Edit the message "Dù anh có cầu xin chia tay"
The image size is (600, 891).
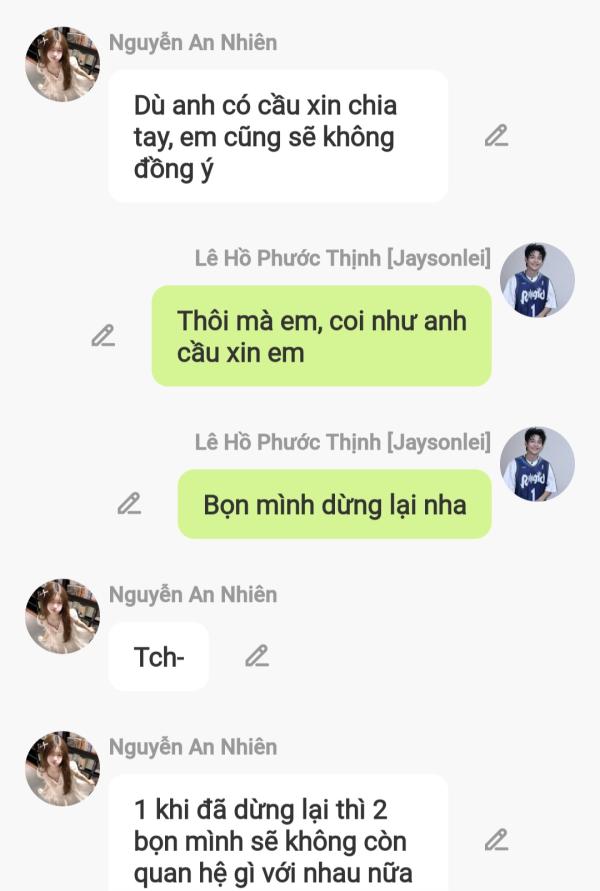pos(496,136)
